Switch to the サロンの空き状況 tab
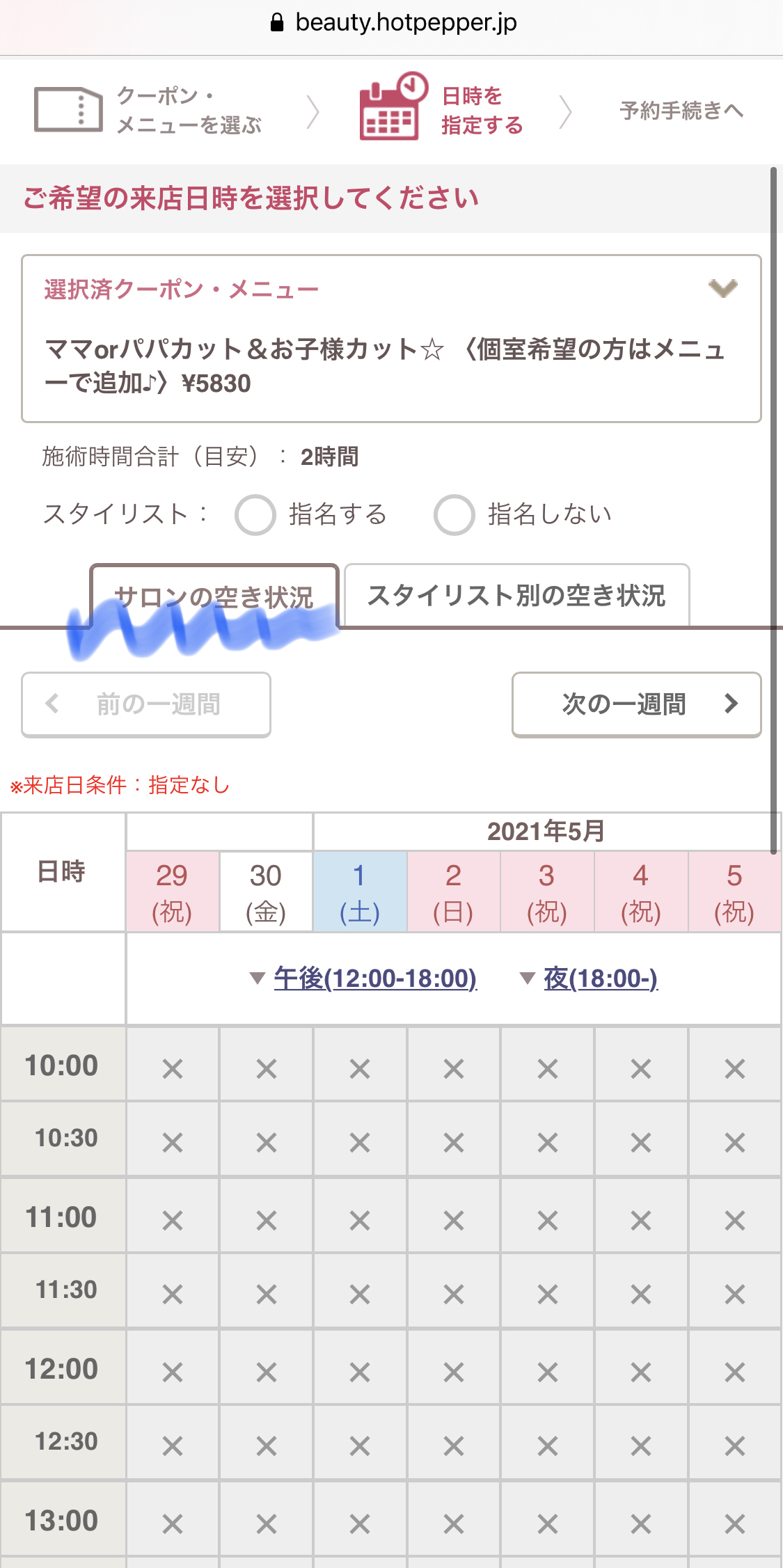The width and height of the screenshot is (783, 1568). point(214,596)
